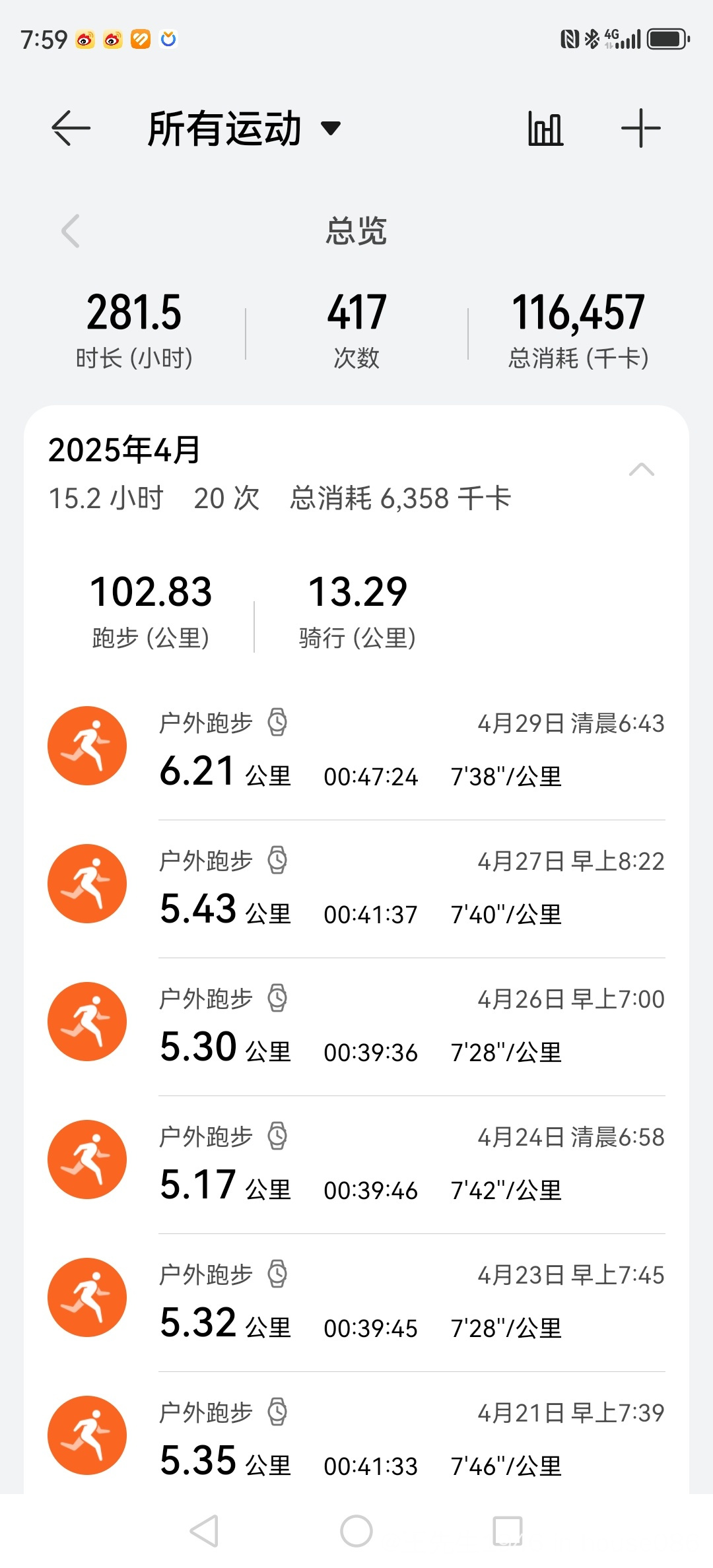Image resolution: width=713 pixels, height=1568 pixels.
Task: Open the 5.17 公里 run from 4月24日
Action: tap(356, 1164)
